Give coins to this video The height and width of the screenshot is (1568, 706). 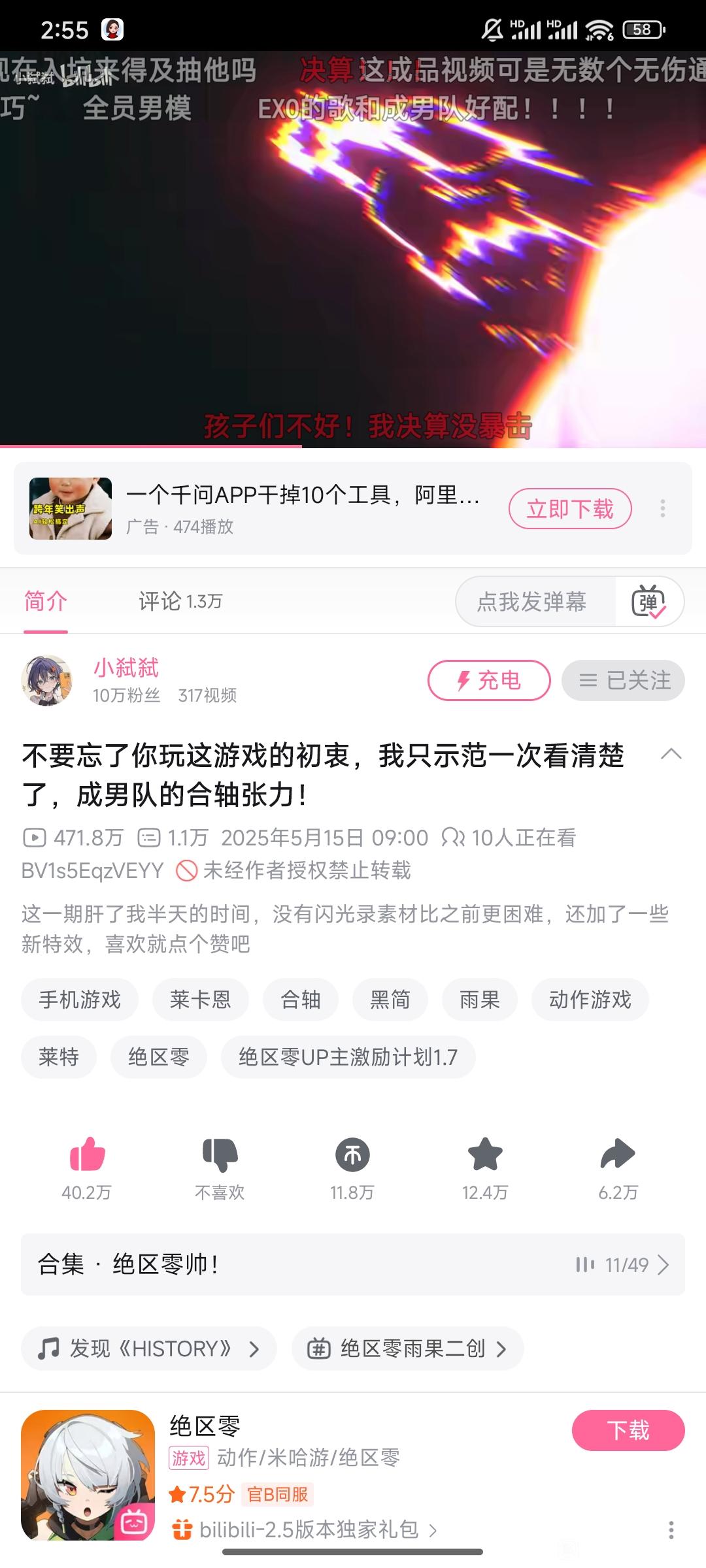click(x=352, y=1154)
